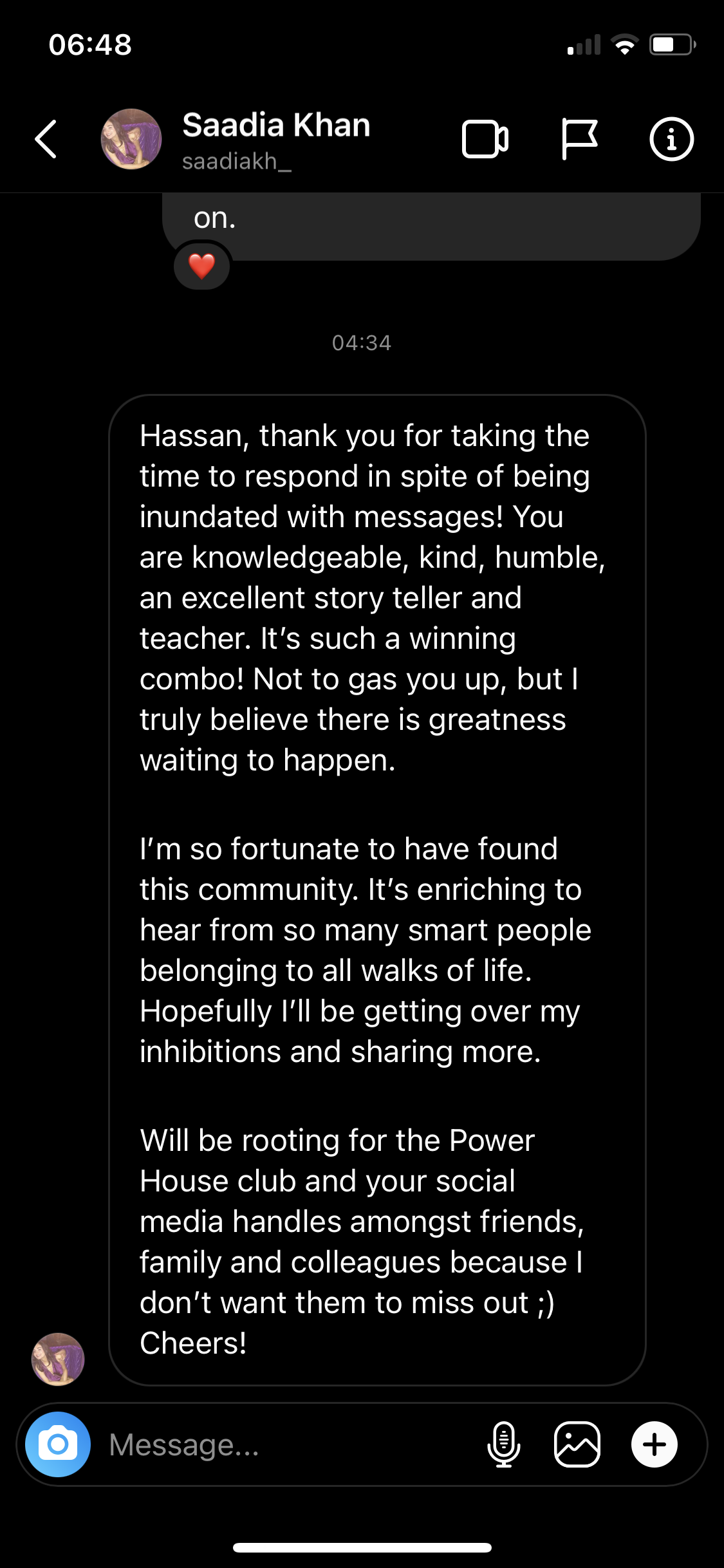View the heart reaction on the message
724x1568 pixels.
pyautogui.click(x=202, y=266)
